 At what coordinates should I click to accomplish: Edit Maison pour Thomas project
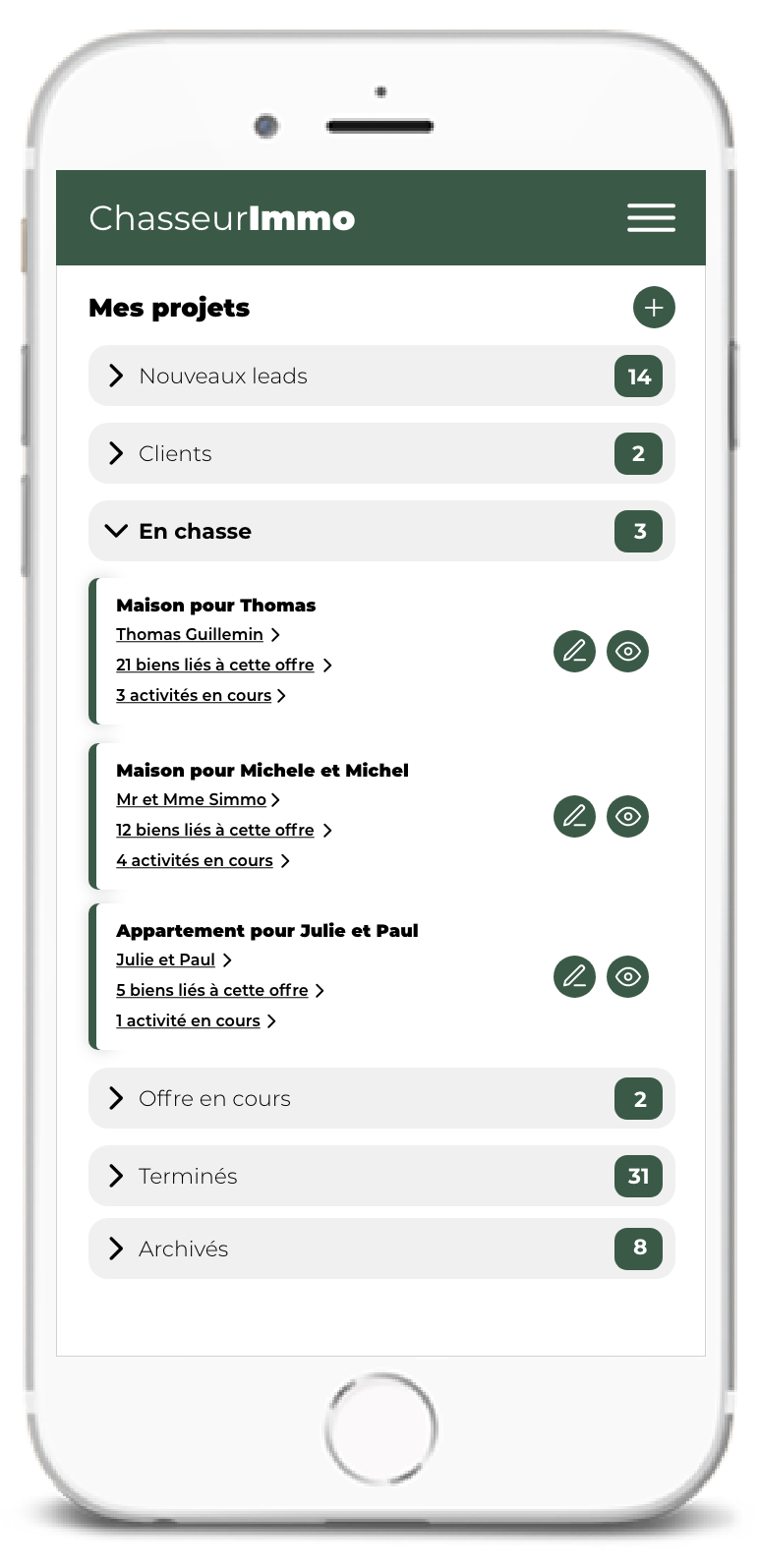point(575,651)
